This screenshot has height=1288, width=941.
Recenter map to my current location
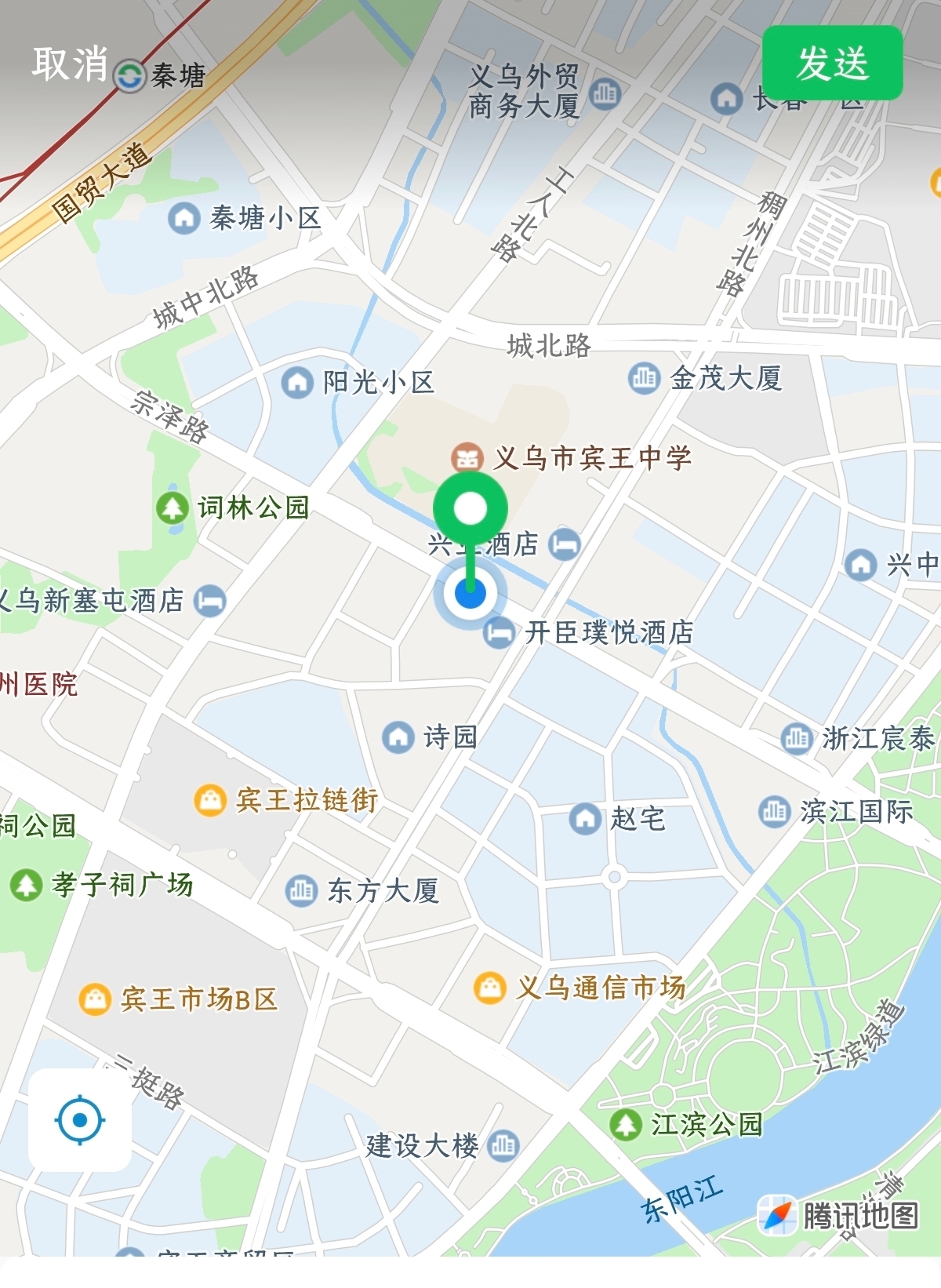coord(80,1120)
